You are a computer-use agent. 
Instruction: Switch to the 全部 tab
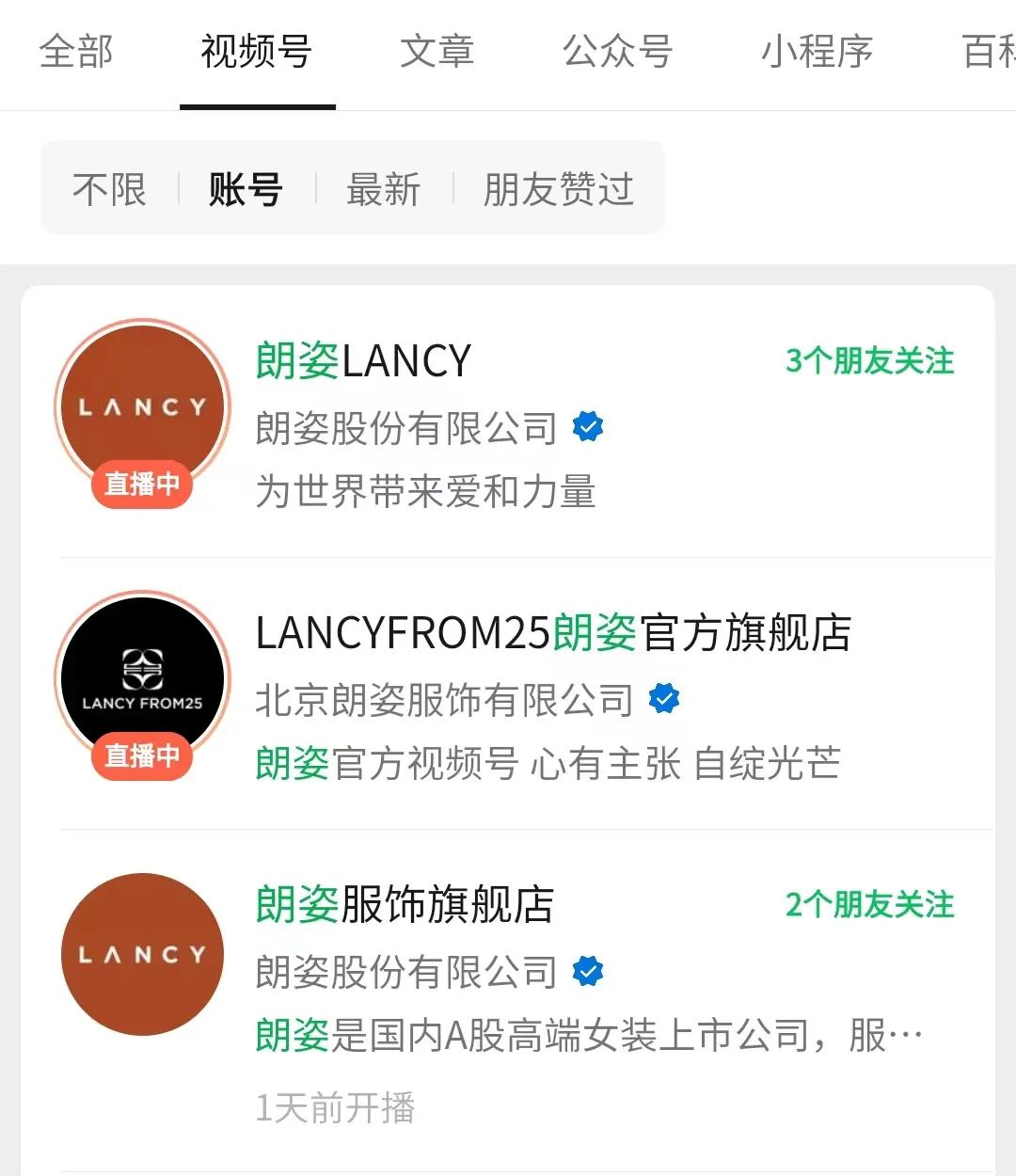[76, 52]
